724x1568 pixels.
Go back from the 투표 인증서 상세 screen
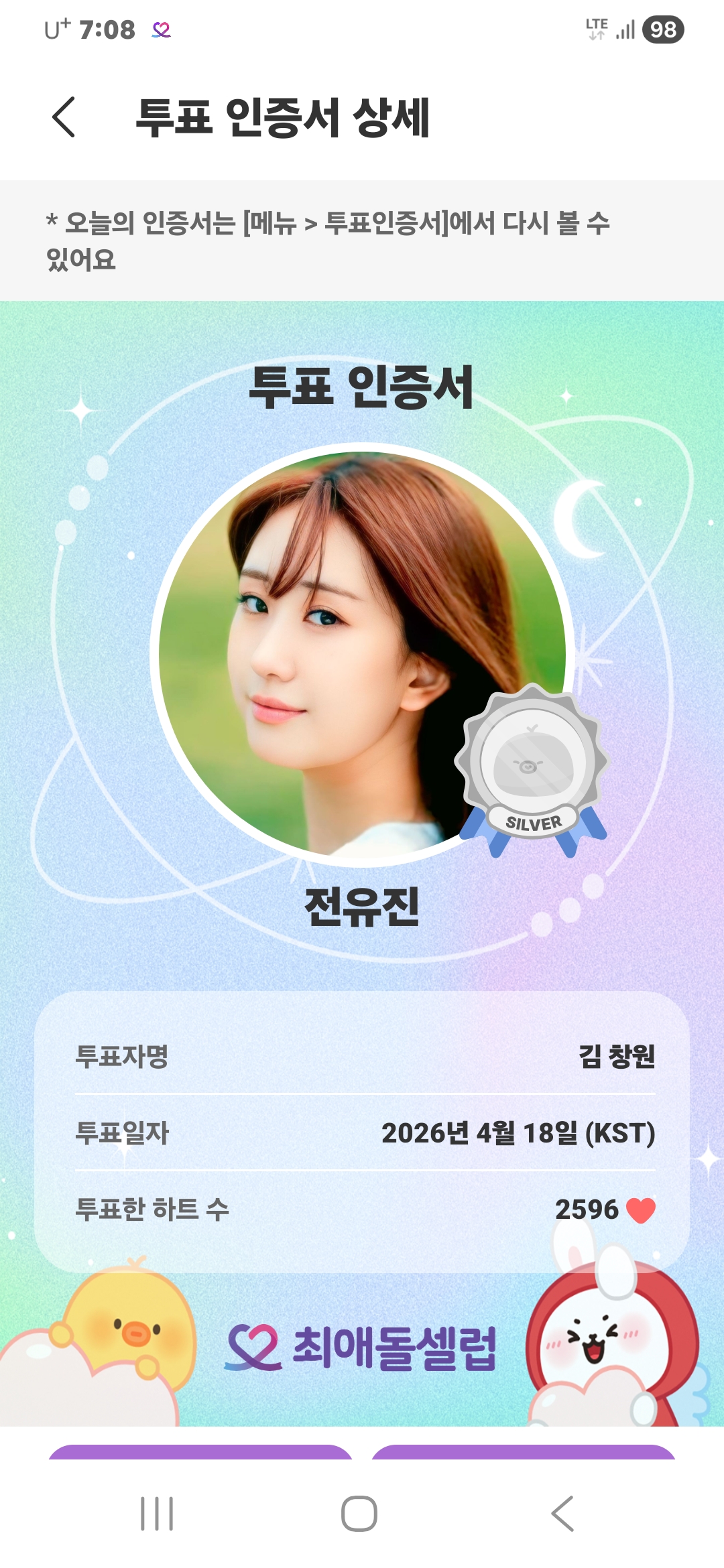(x=64, y=117)
